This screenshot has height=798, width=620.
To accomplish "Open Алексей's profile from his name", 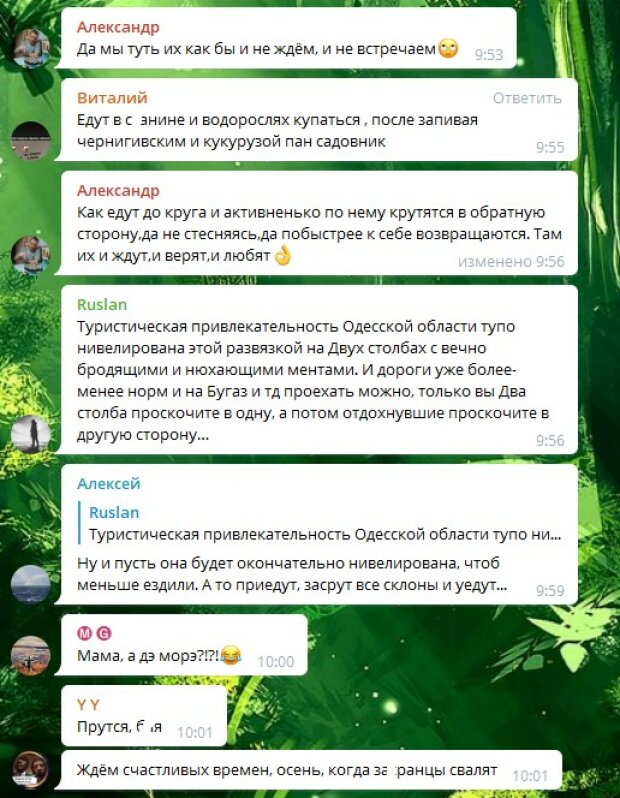I will [108, 483].
